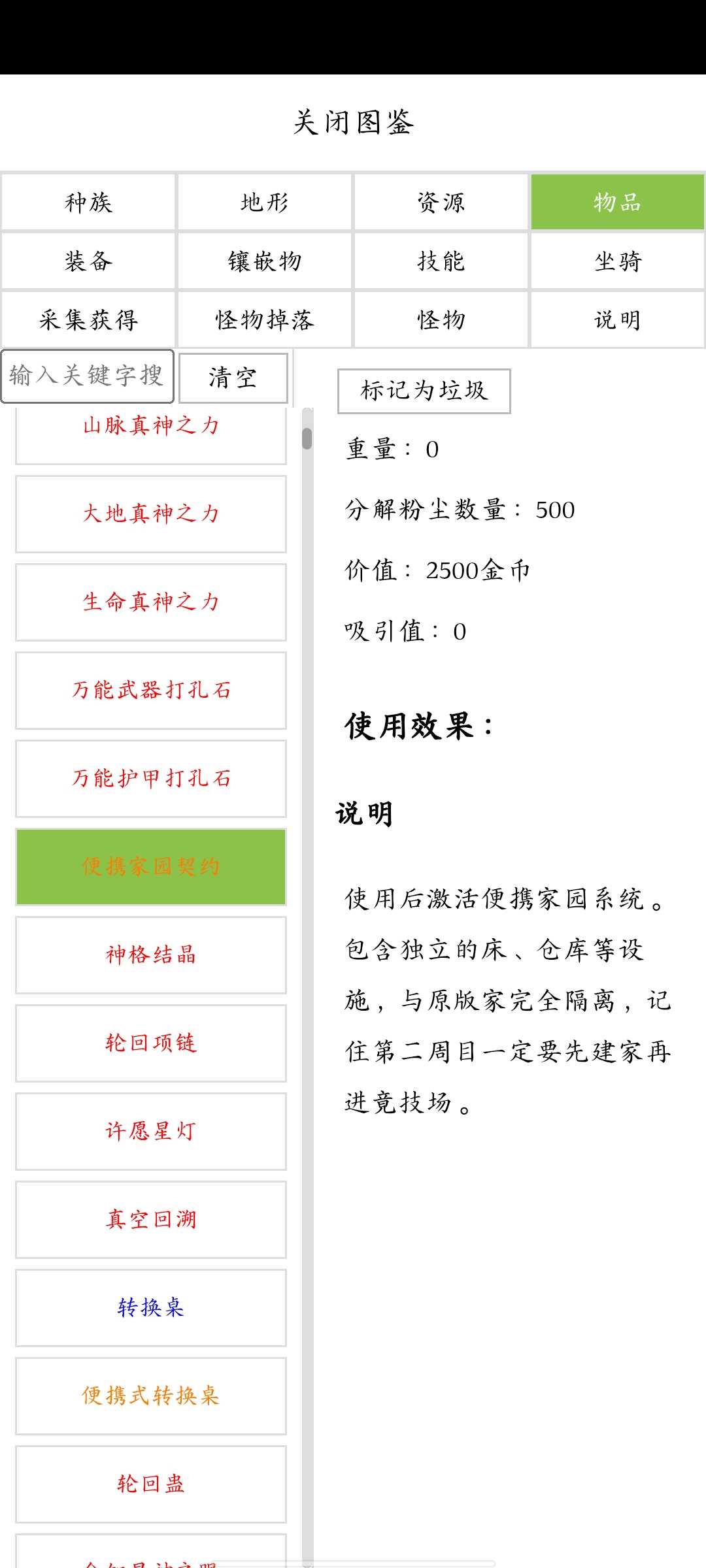Select the 采集获得 tab

(x=88, y=319)
